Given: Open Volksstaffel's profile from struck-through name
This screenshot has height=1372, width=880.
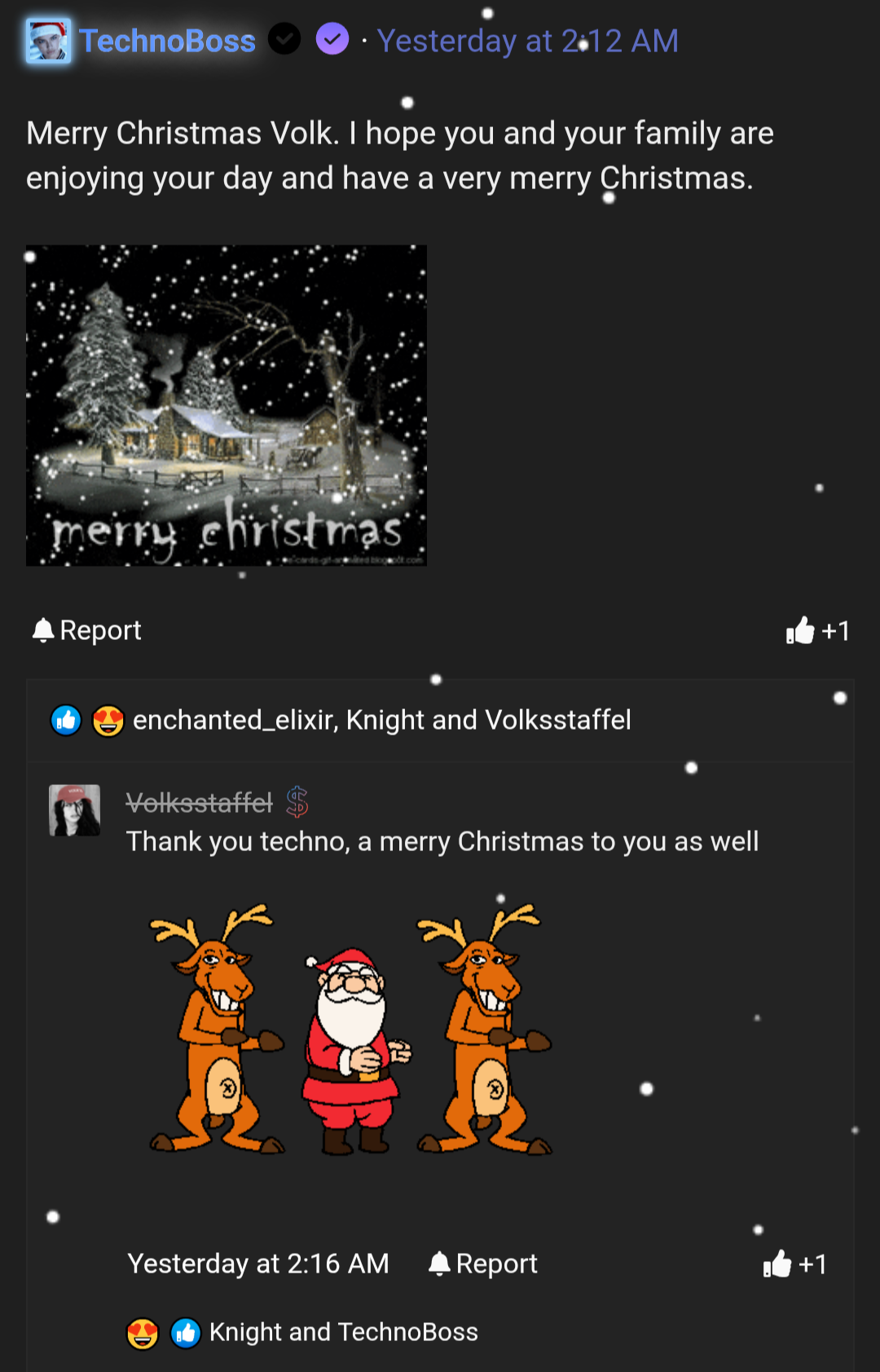Looking at the screenshot, I should pos(199,803).
